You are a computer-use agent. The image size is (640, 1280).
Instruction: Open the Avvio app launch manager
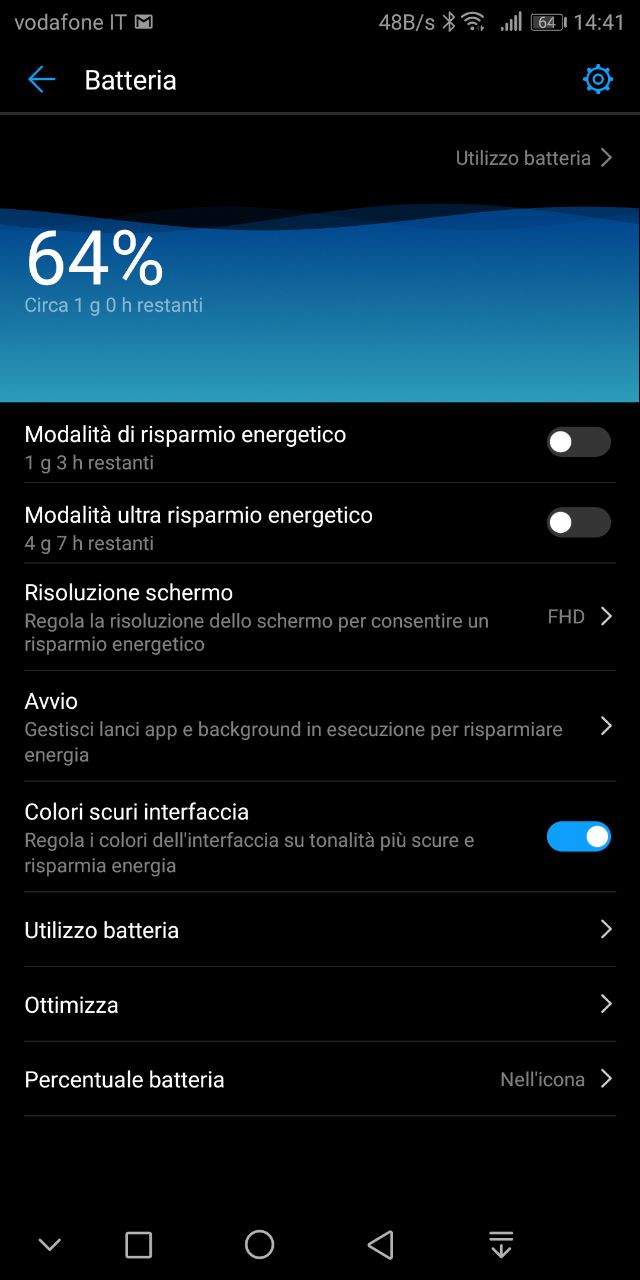click(x=320, y=727)
